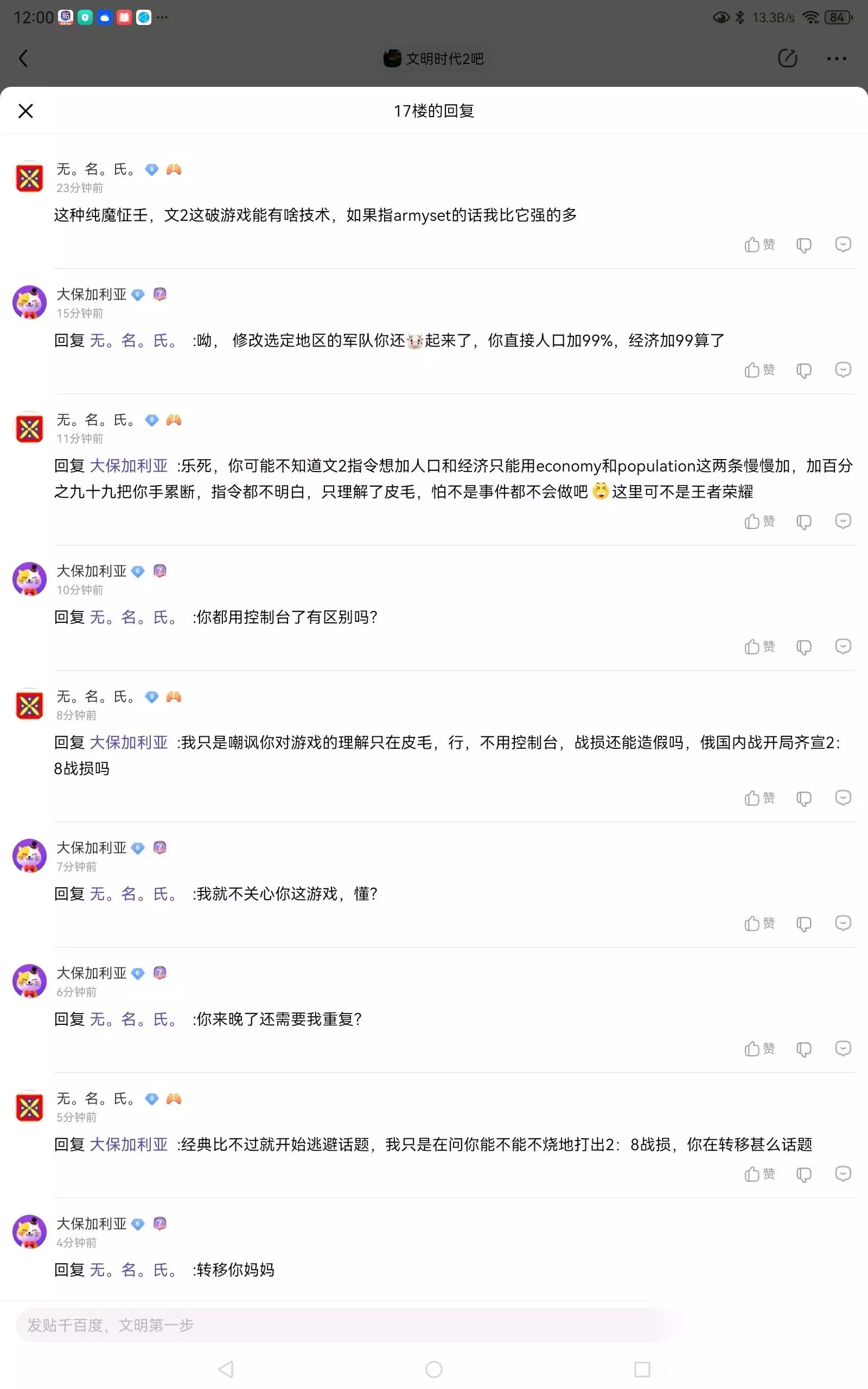Open 大保加利亚 profile name on 15分钟前 comment
This screenshot has width=868, height=1389.
coord(91,295)
